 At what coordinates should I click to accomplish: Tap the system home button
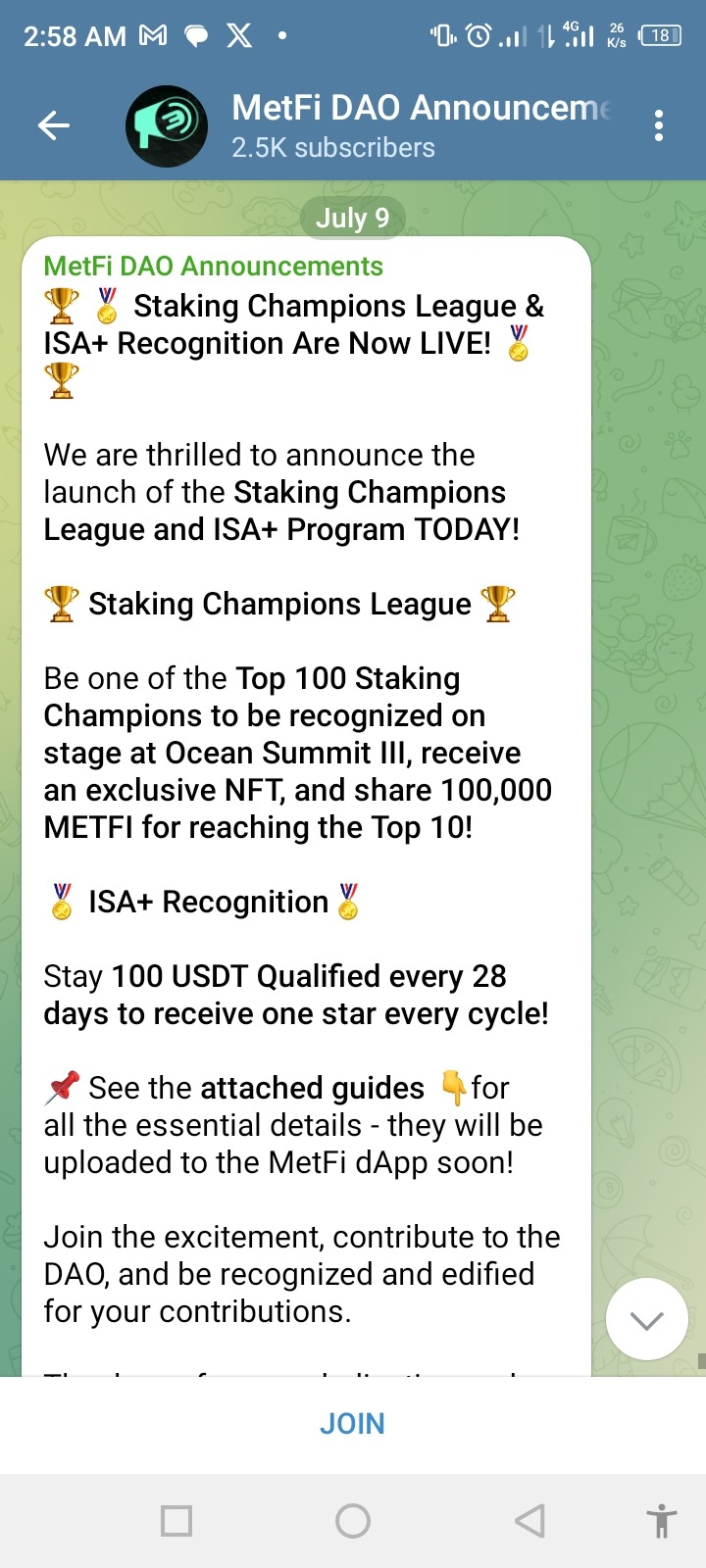point(352,1521)
